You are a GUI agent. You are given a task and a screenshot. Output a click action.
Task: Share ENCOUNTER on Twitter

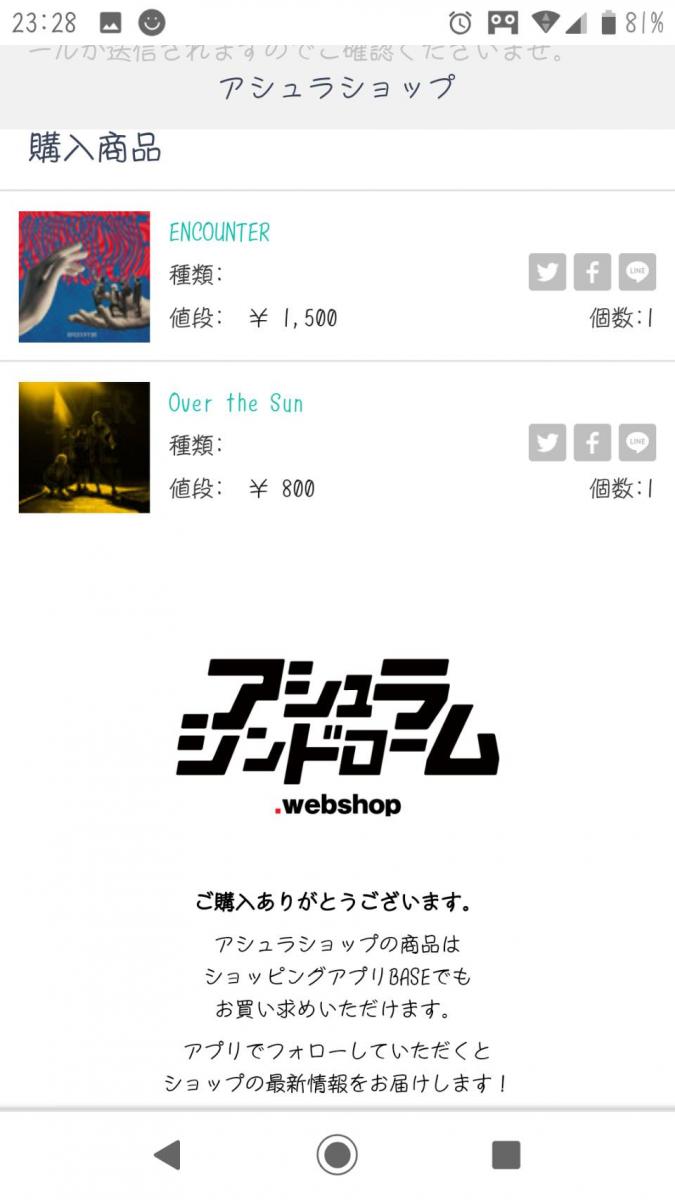[547, 272]
